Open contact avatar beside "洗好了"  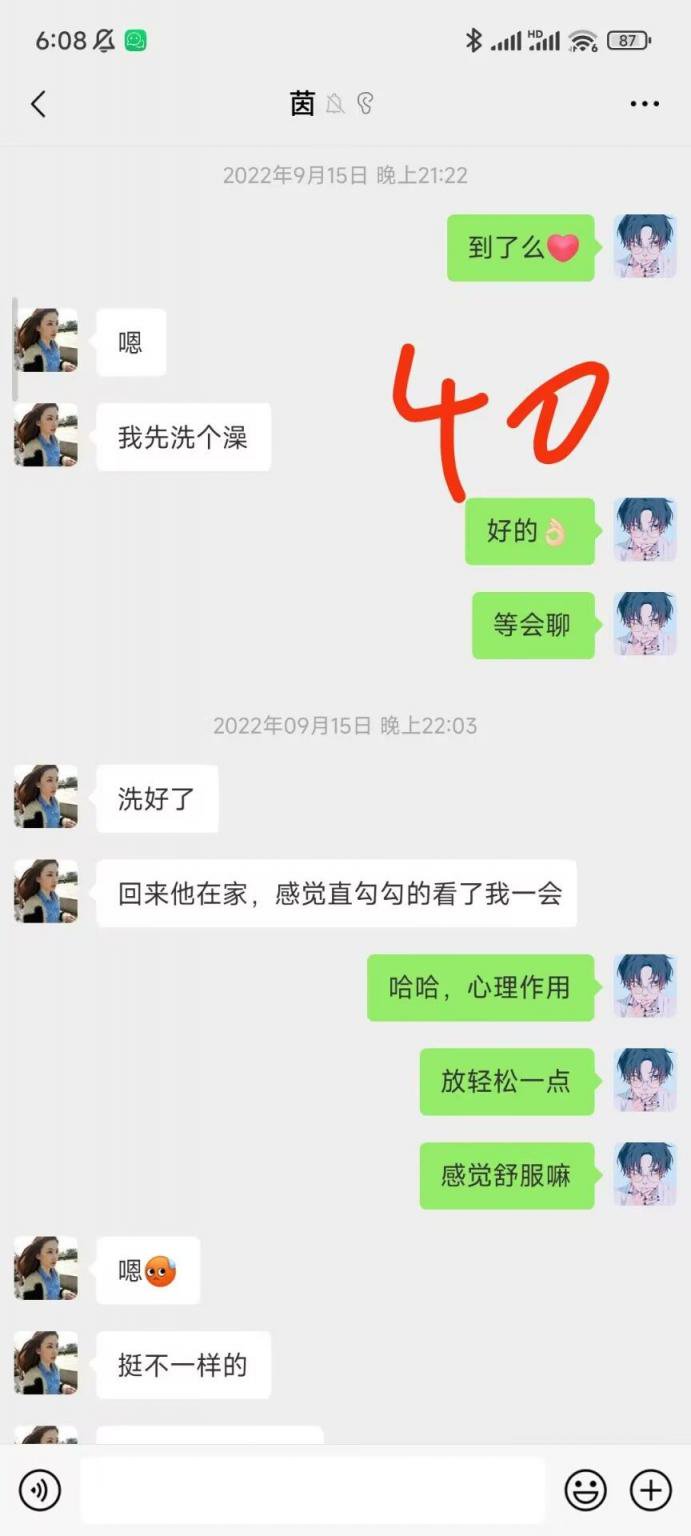[46, 798]
